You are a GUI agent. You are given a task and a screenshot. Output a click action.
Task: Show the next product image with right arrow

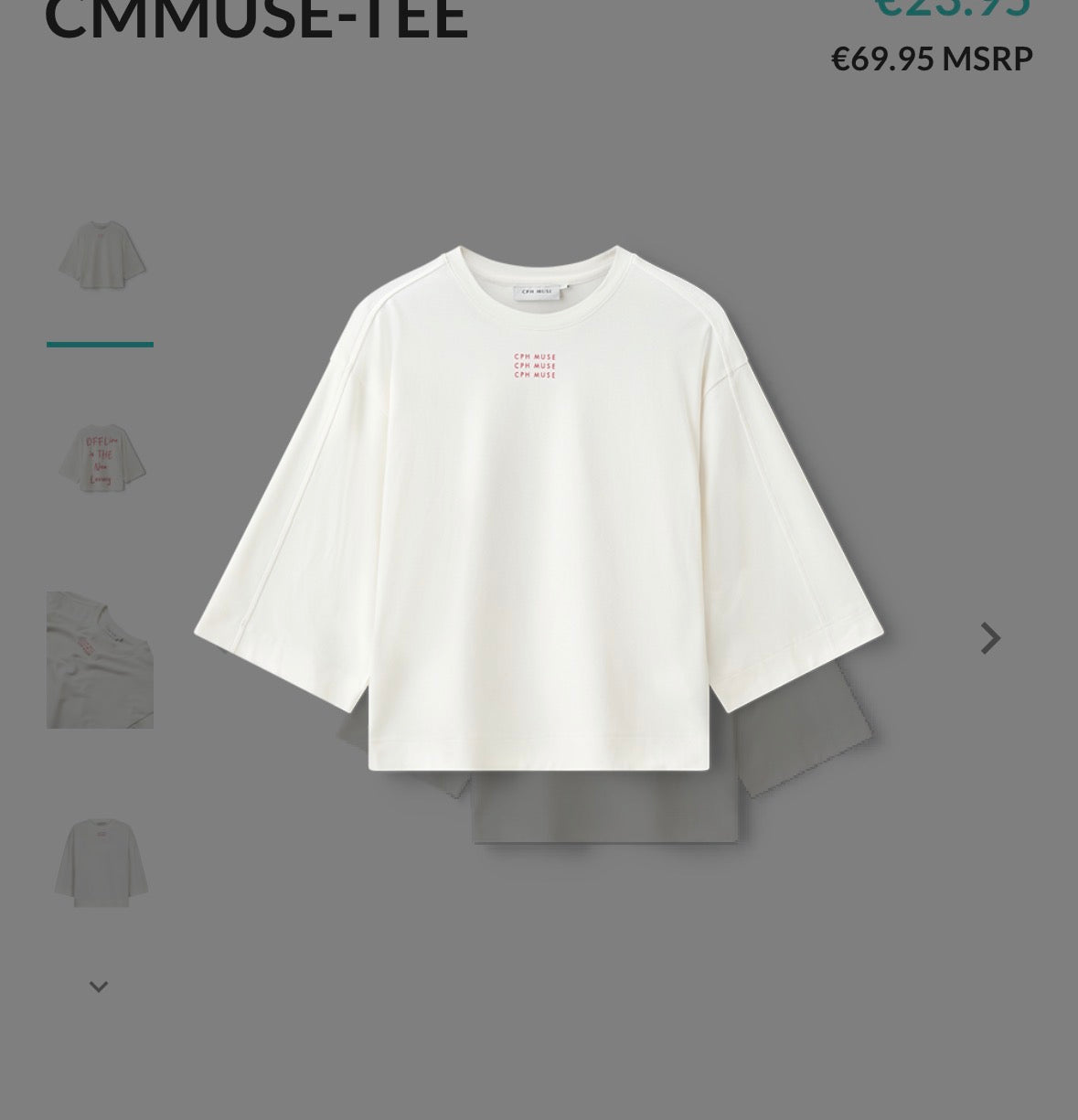(990, 638)
